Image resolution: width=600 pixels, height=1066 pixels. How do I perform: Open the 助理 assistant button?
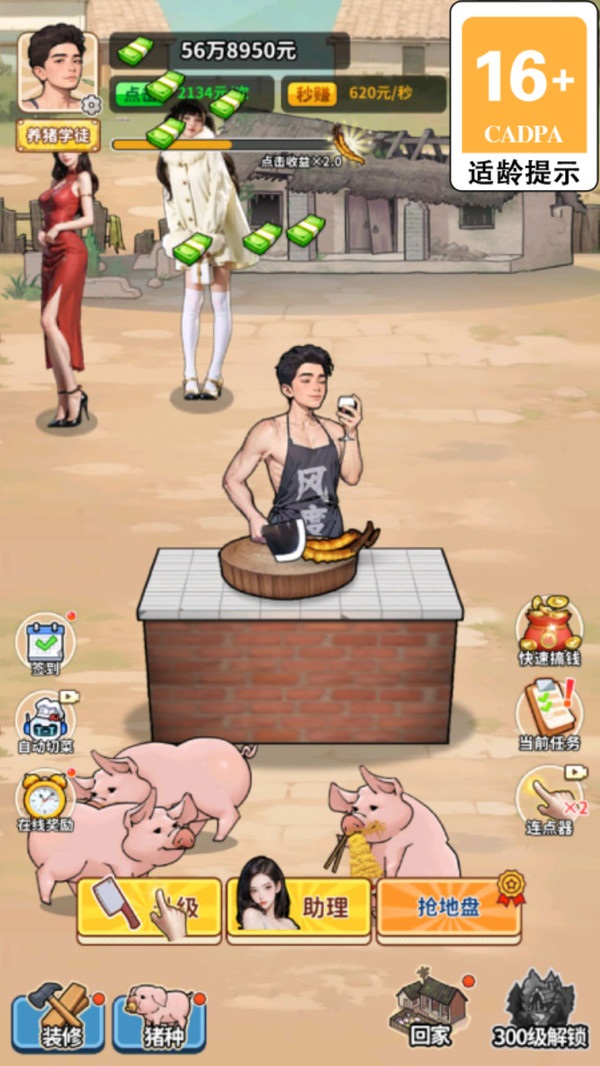tap(298, 908)
